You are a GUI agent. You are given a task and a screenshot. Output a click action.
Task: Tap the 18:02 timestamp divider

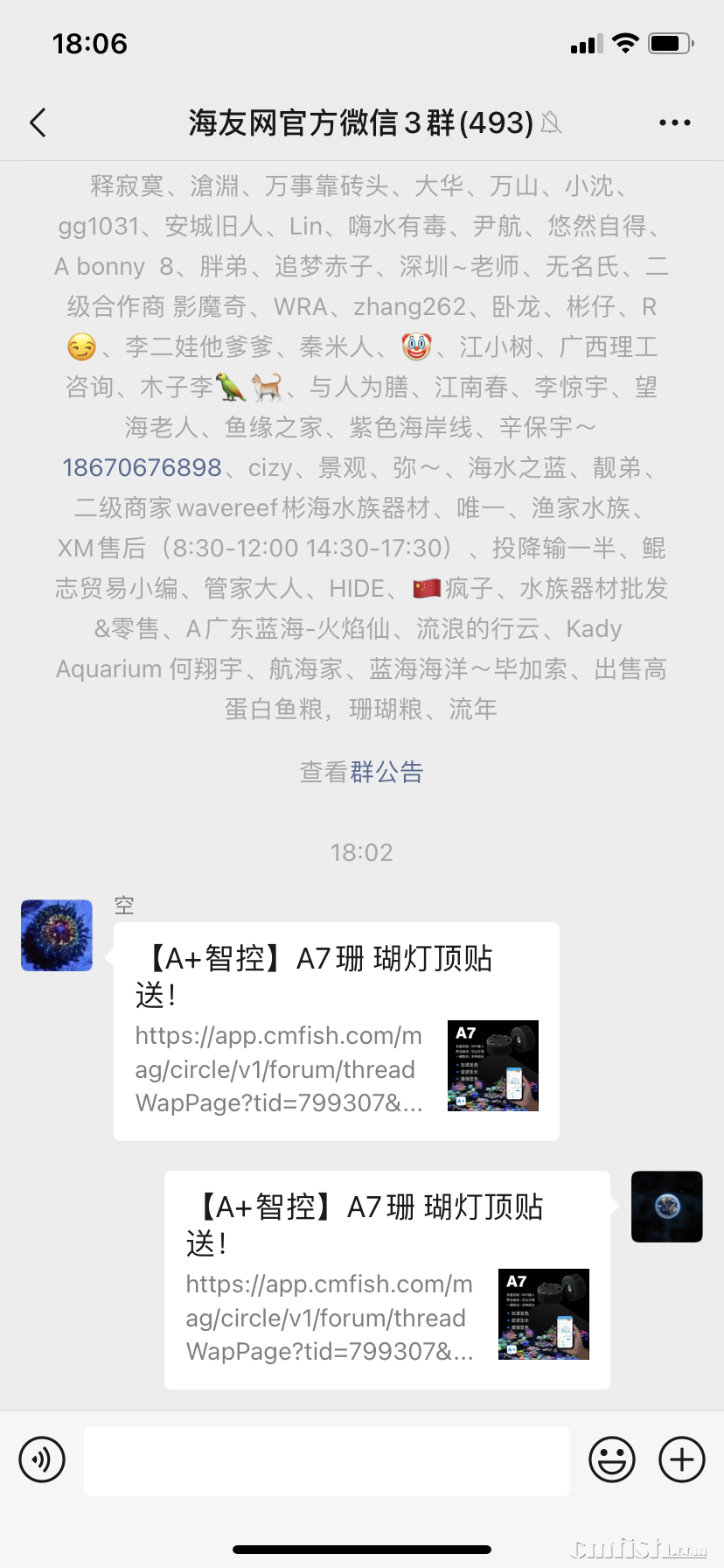coord(361,850)
